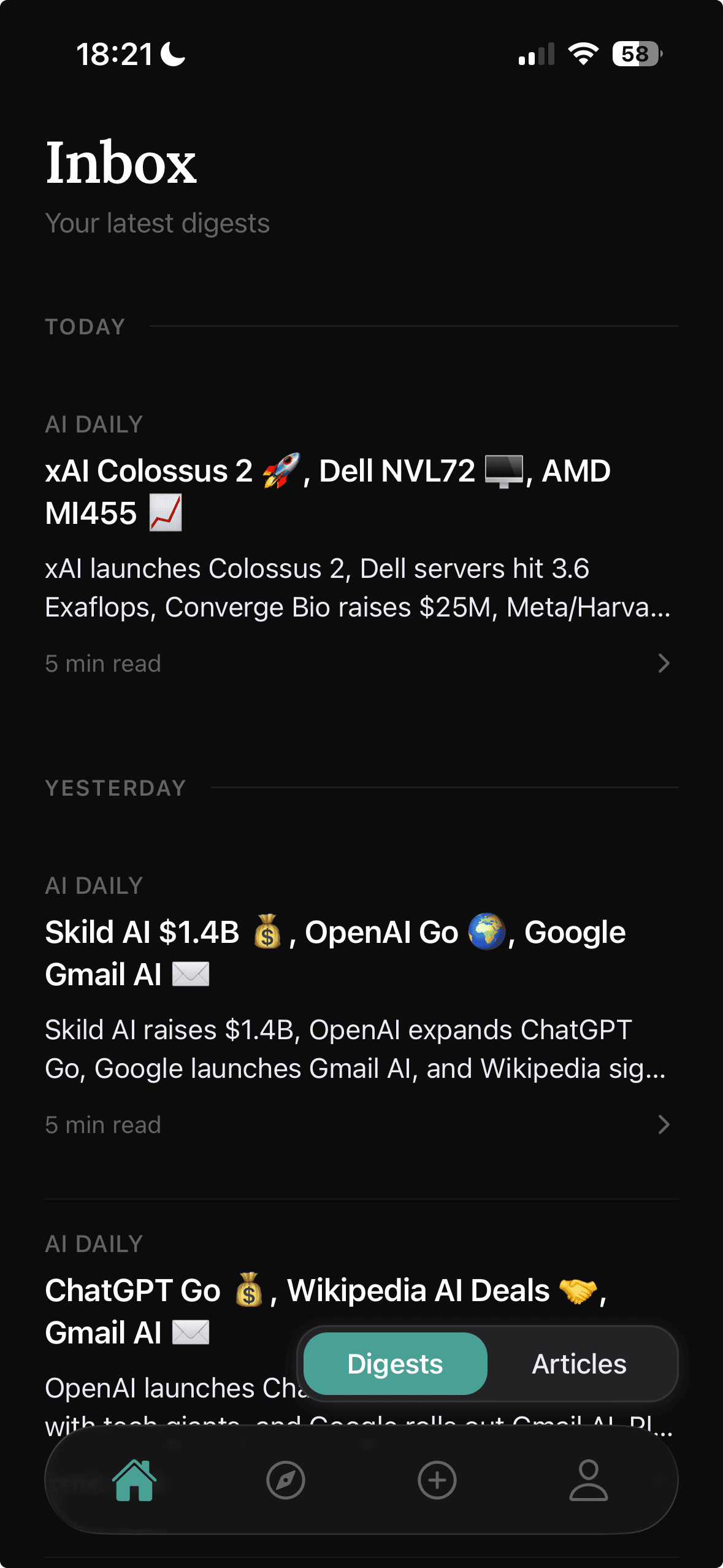Tap the plus icon to add content

437,1480
